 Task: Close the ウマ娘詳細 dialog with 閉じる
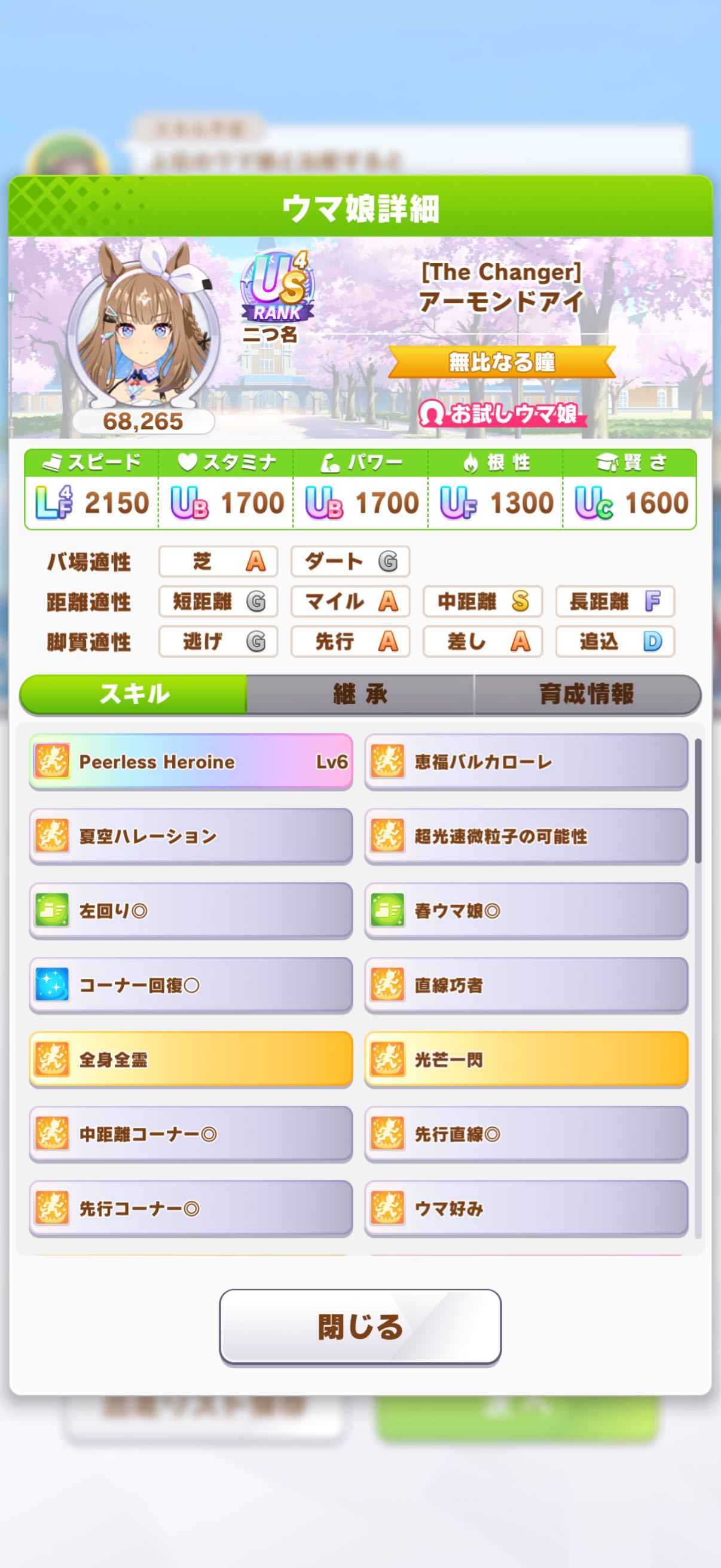(x=360, y=1327)
